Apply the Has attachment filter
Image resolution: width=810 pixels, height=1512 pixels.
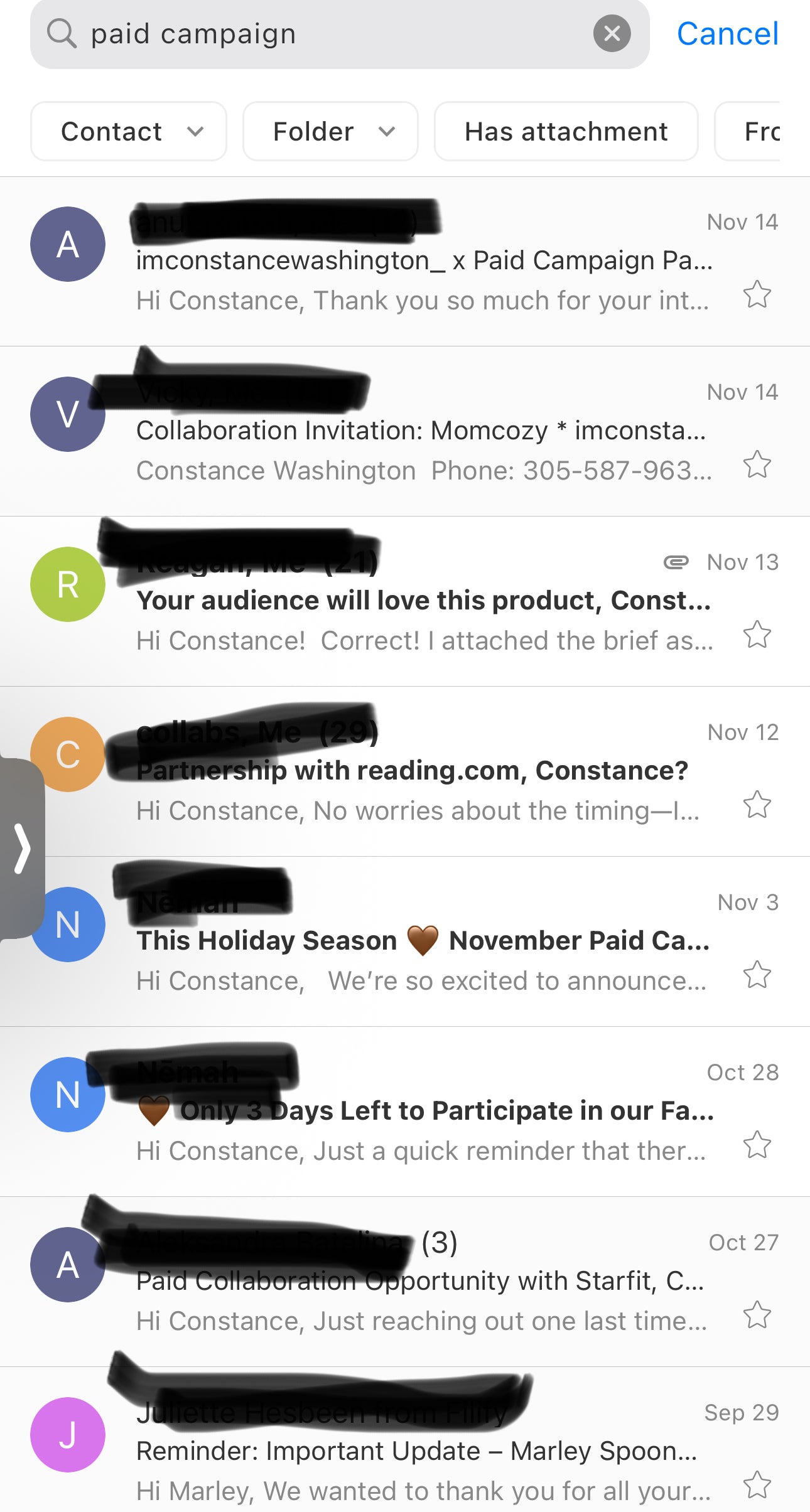pos(566,132)
